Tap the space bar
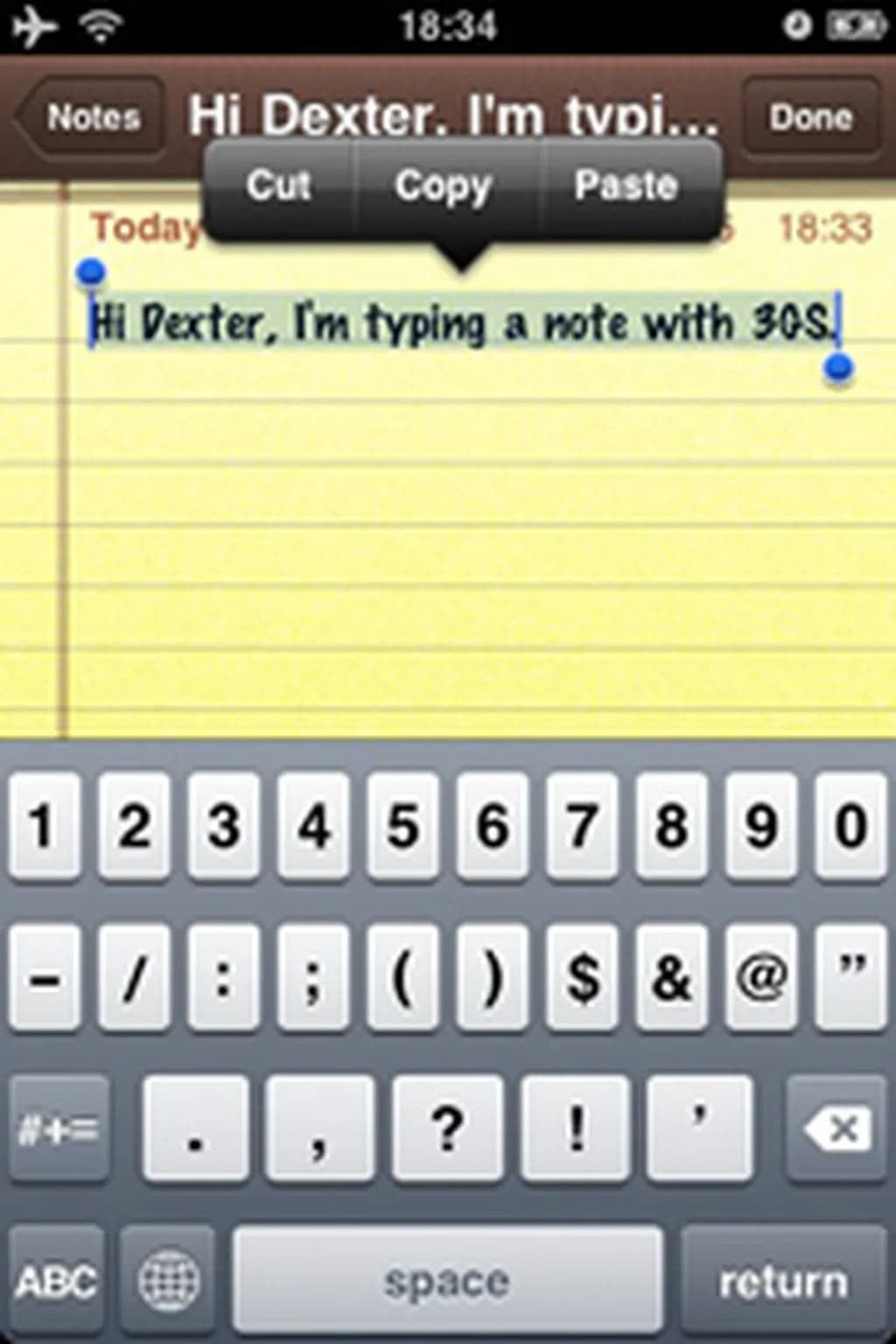The image size is (896, 1344). click(447, 1282)
